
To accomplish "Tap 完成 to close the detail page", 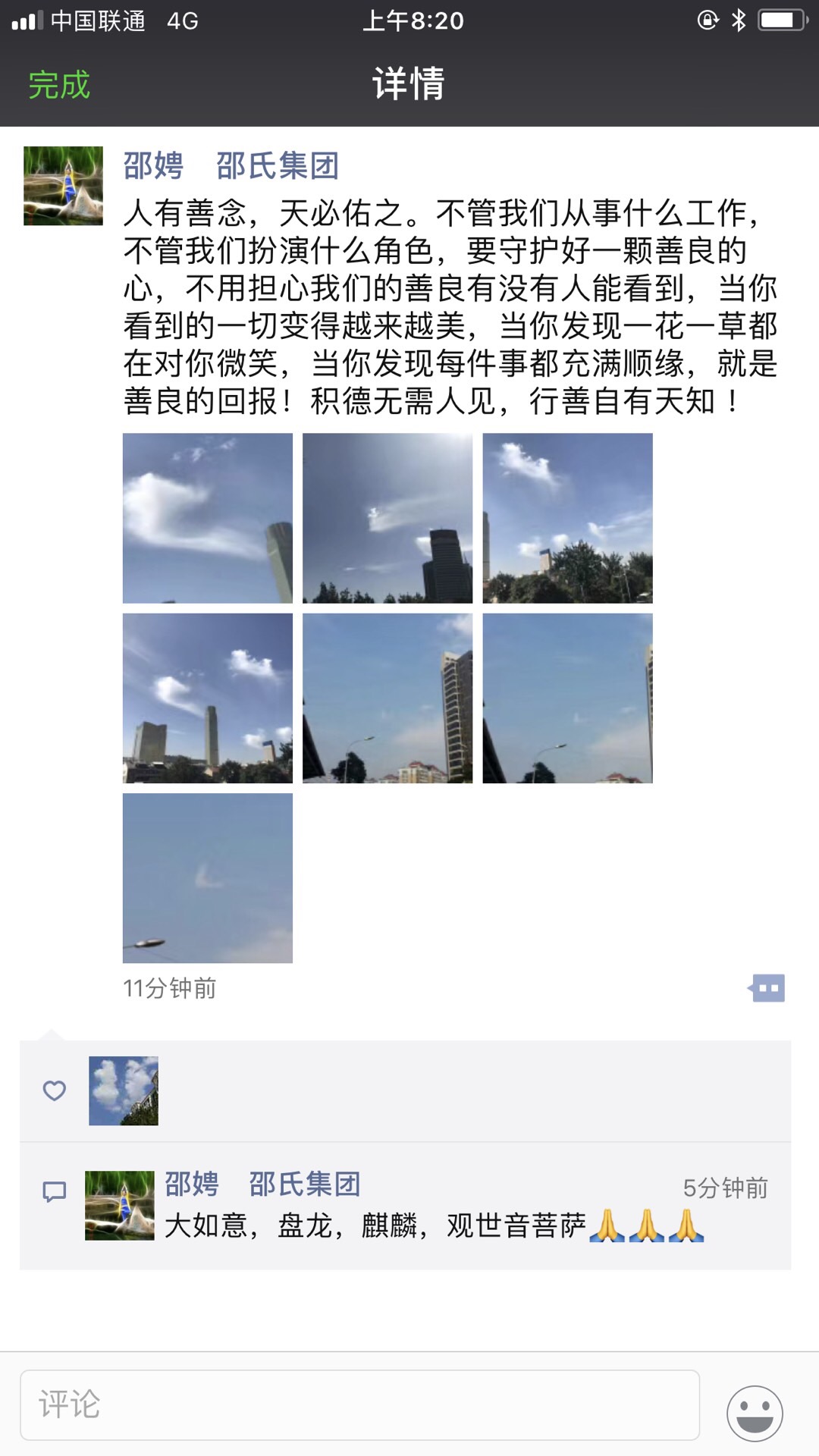I will tap(59, 84).
